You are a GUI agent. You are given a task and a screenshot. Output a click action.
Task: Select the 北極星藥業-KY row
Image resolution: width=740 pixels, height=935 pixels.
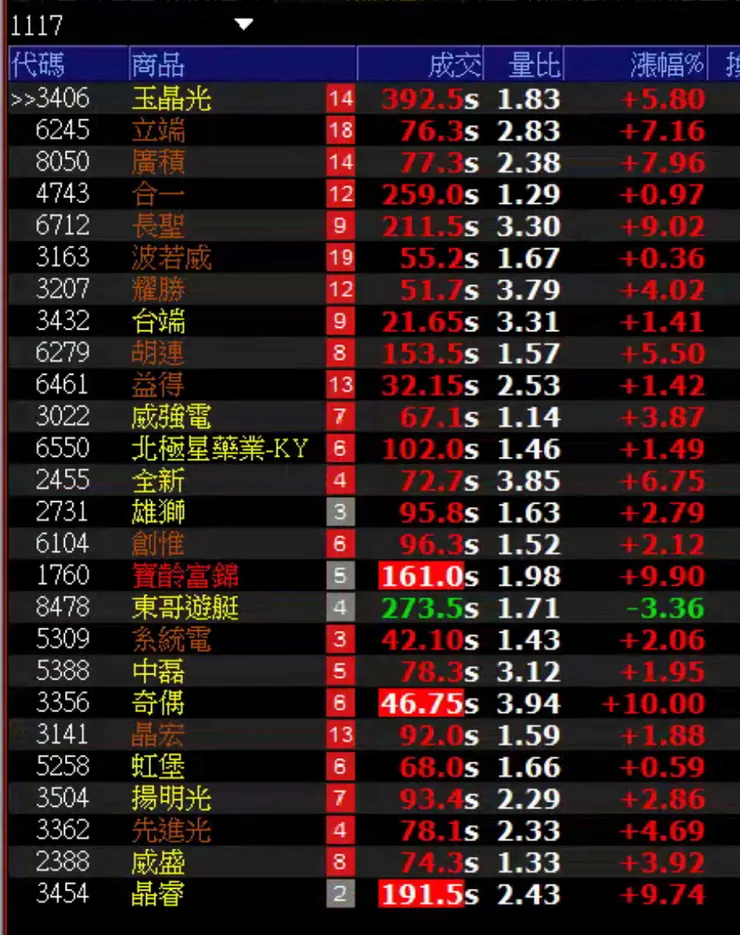click(x=219, y=448)
